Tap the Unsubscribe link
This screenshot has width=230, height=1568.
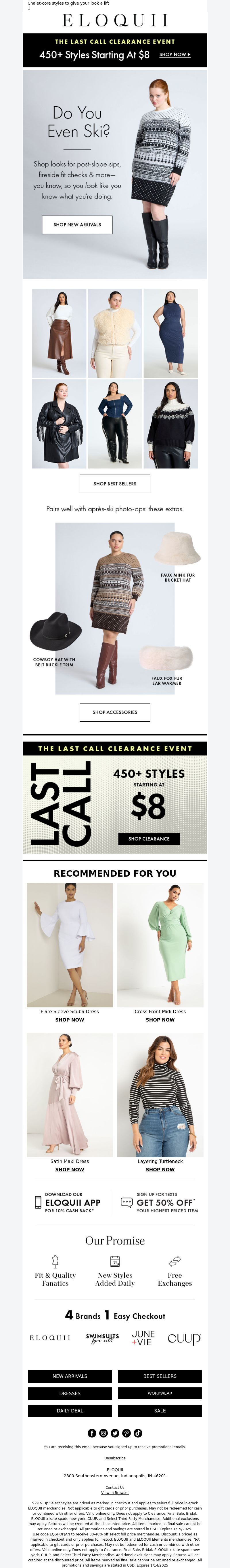pyautogui.click(x=115, y=1458)
